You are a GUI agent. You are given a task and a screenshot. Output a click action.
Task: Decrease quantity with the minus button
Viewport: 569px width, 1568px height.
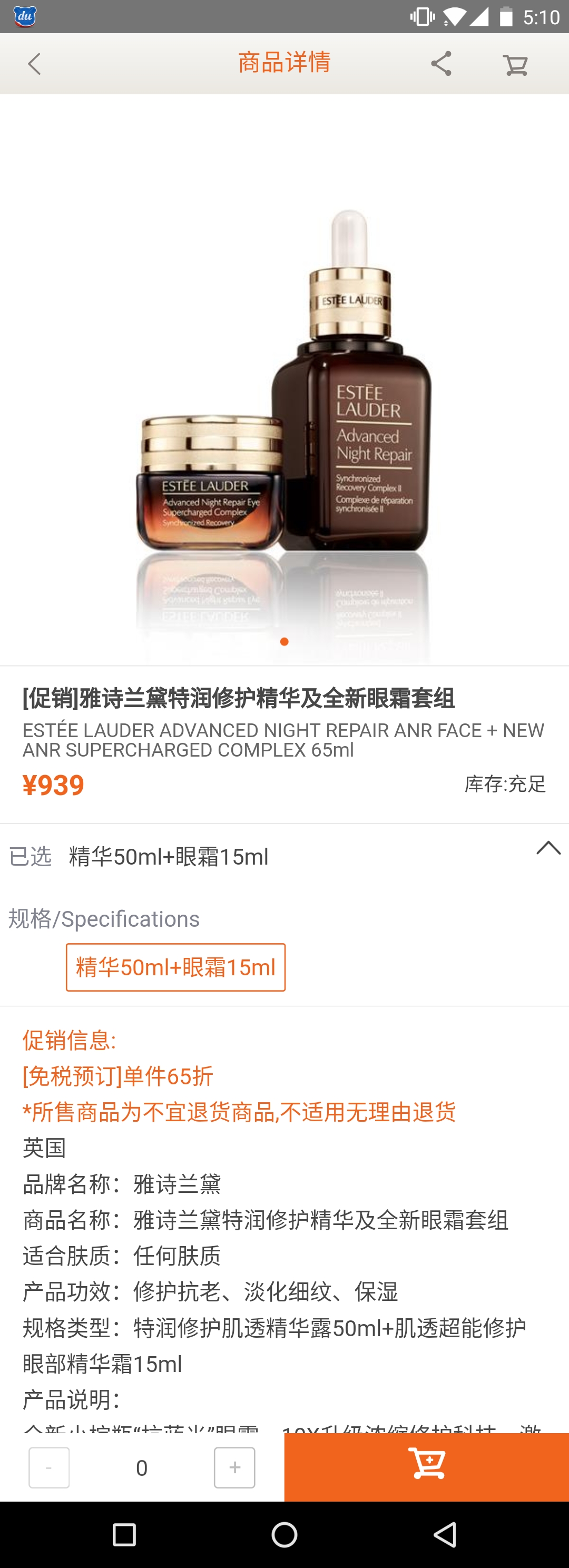pyautogui.click(x=48, y=1466)
